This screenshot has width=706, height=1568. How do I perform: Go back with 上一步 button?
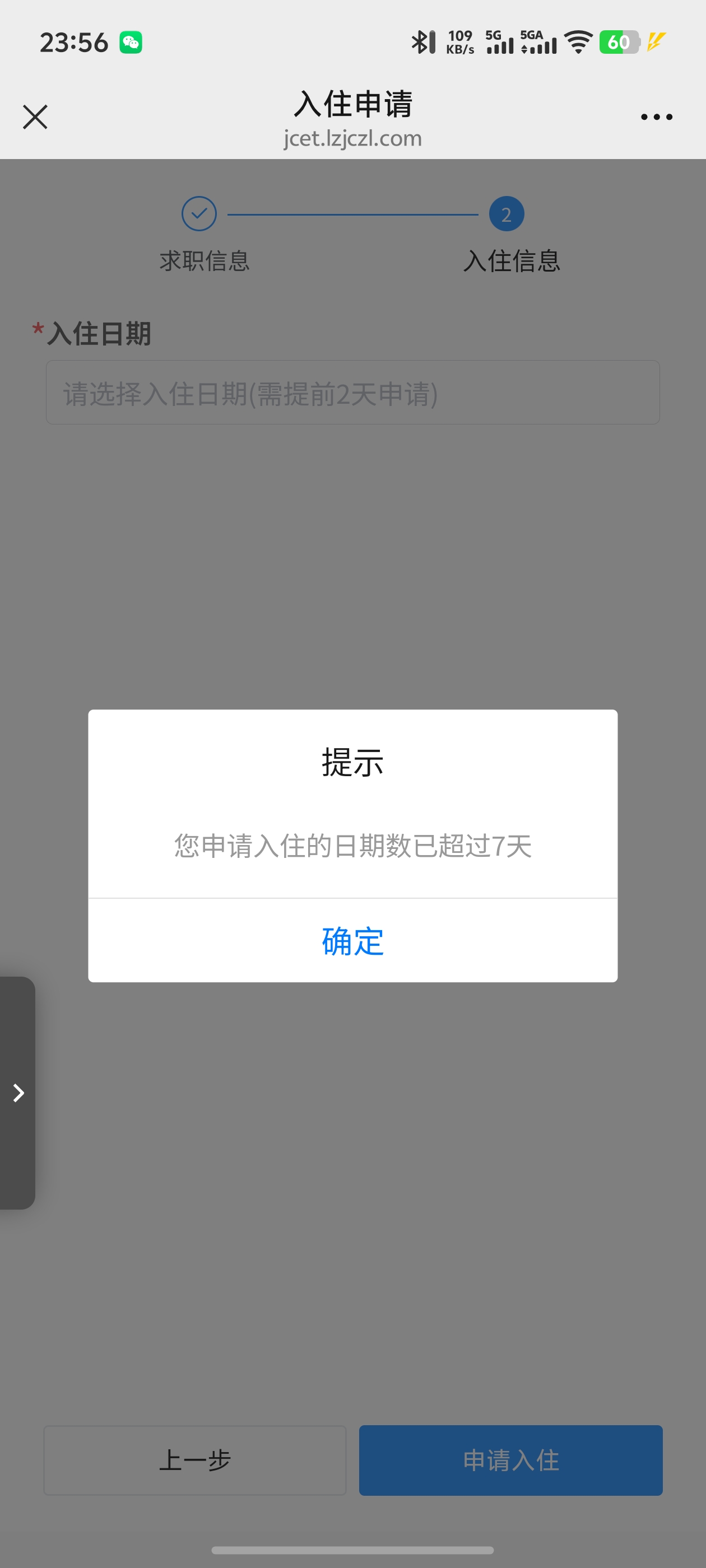195,1460
